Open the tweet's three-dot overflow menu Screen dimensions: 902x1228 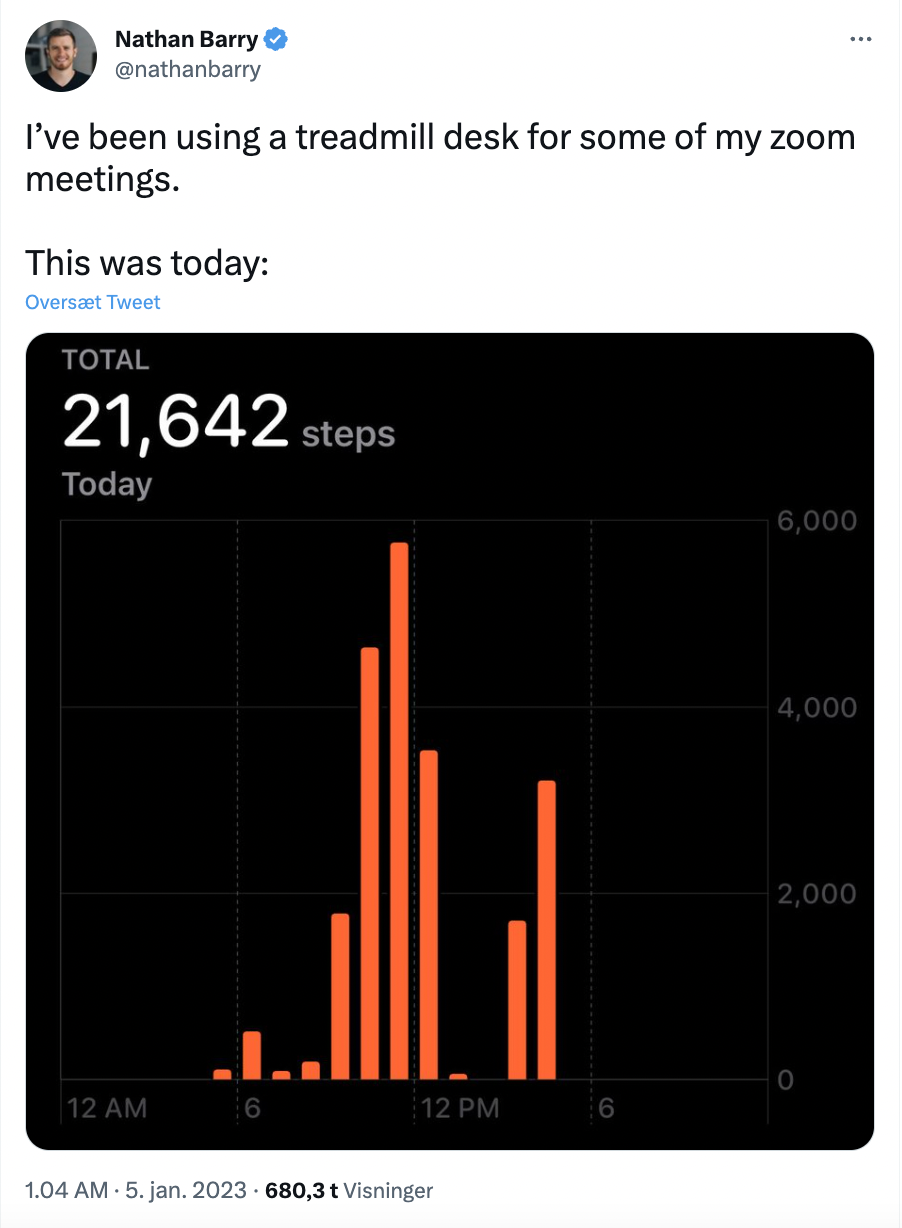860,39
